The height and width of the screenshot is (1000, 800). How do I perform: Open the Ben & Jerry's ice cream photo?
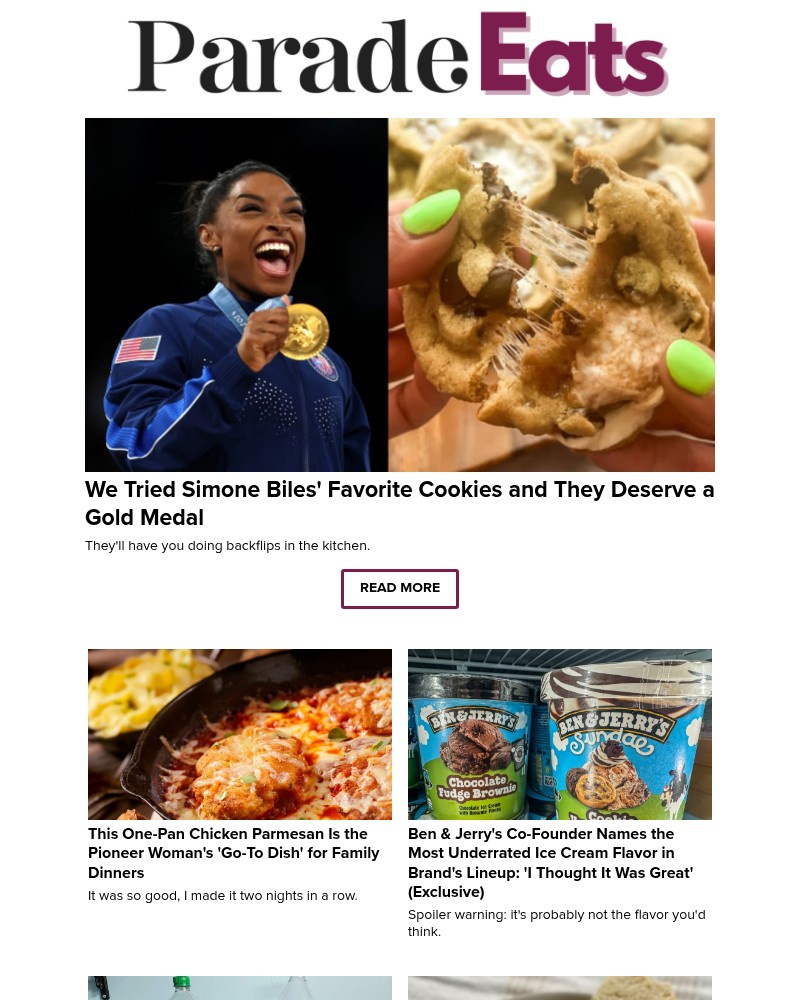click(x=560, y=734)
